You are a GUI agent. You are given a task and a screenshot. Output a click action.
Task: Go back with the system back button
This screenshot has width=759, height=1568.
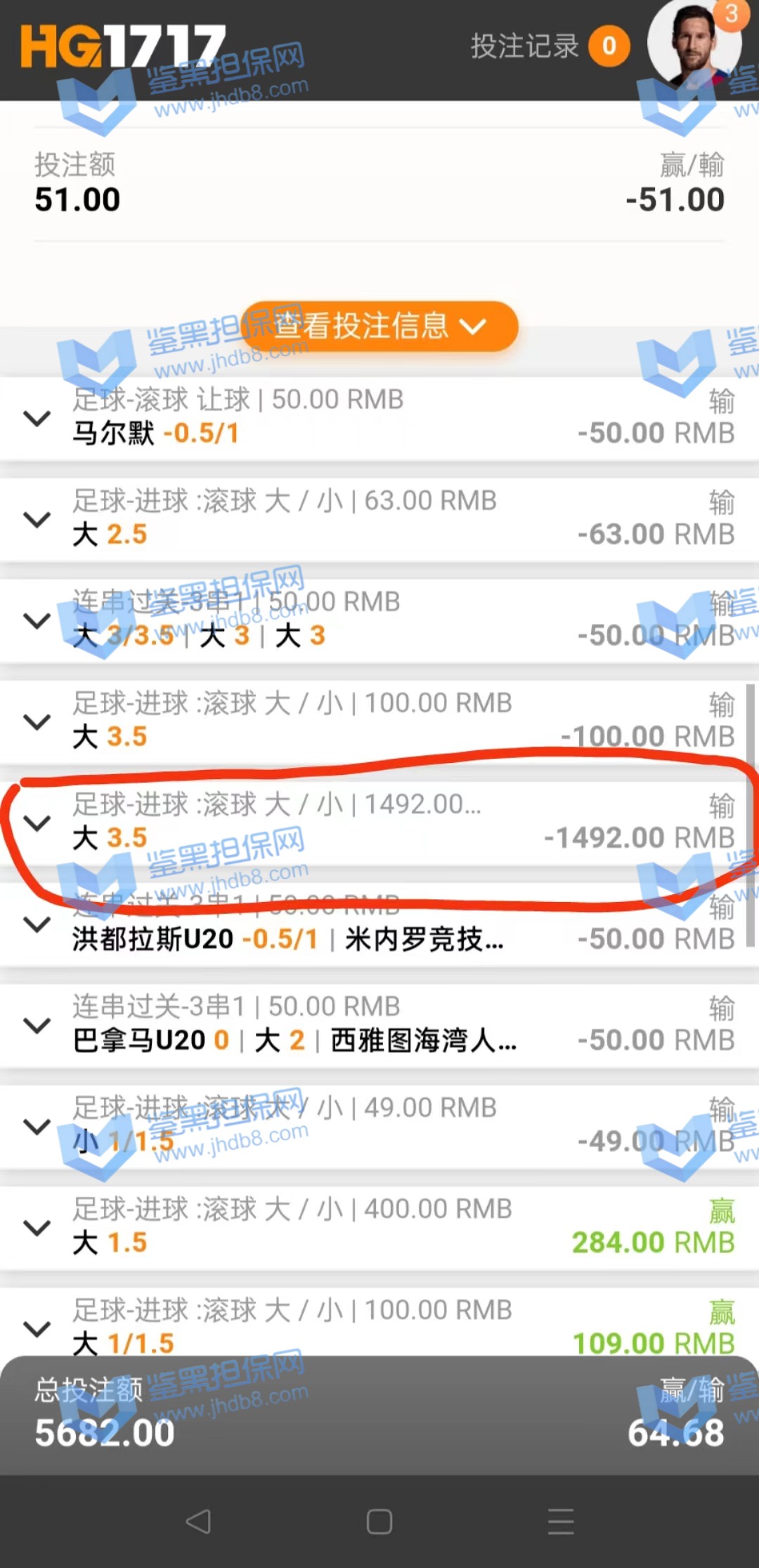pos(198,1522)
